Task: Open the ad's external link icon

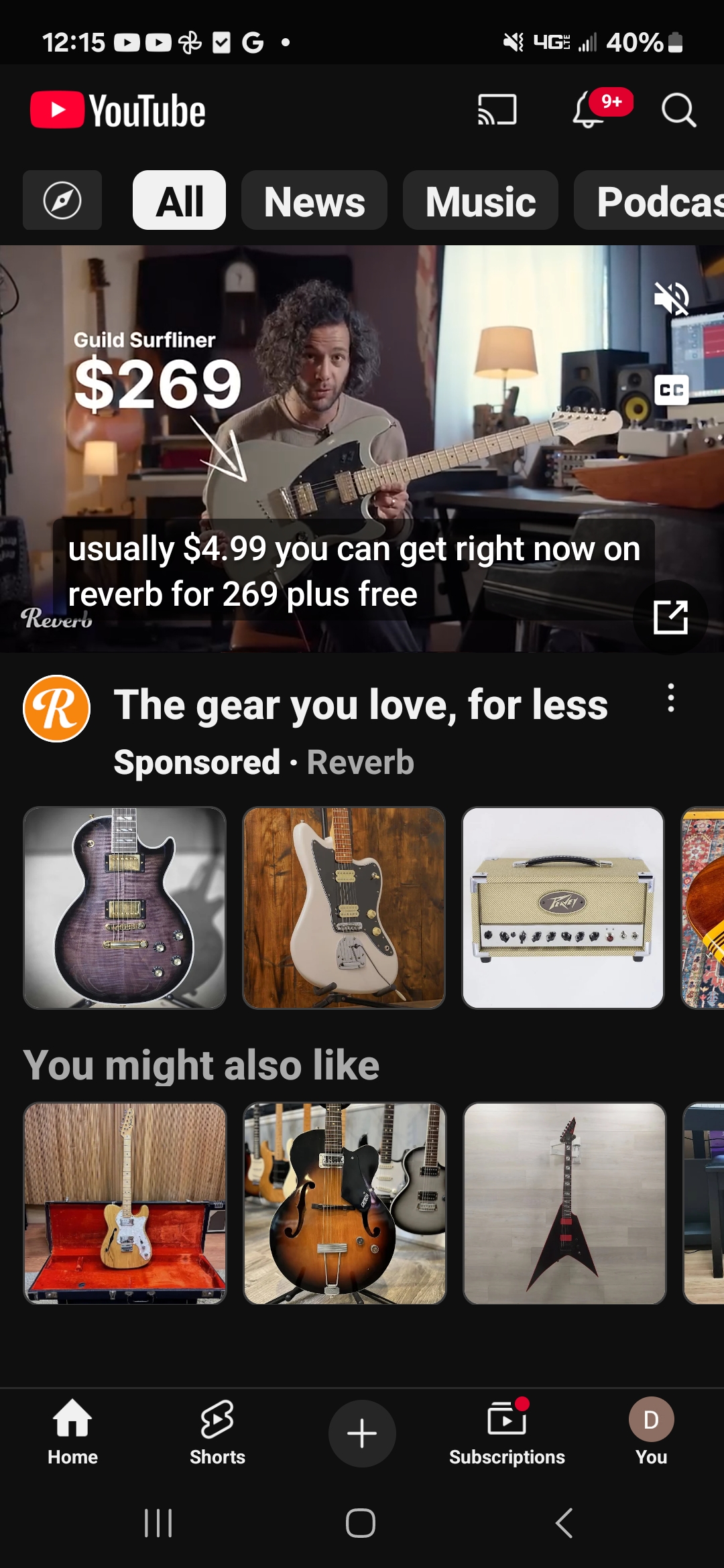Action: [x=670, y=616]
